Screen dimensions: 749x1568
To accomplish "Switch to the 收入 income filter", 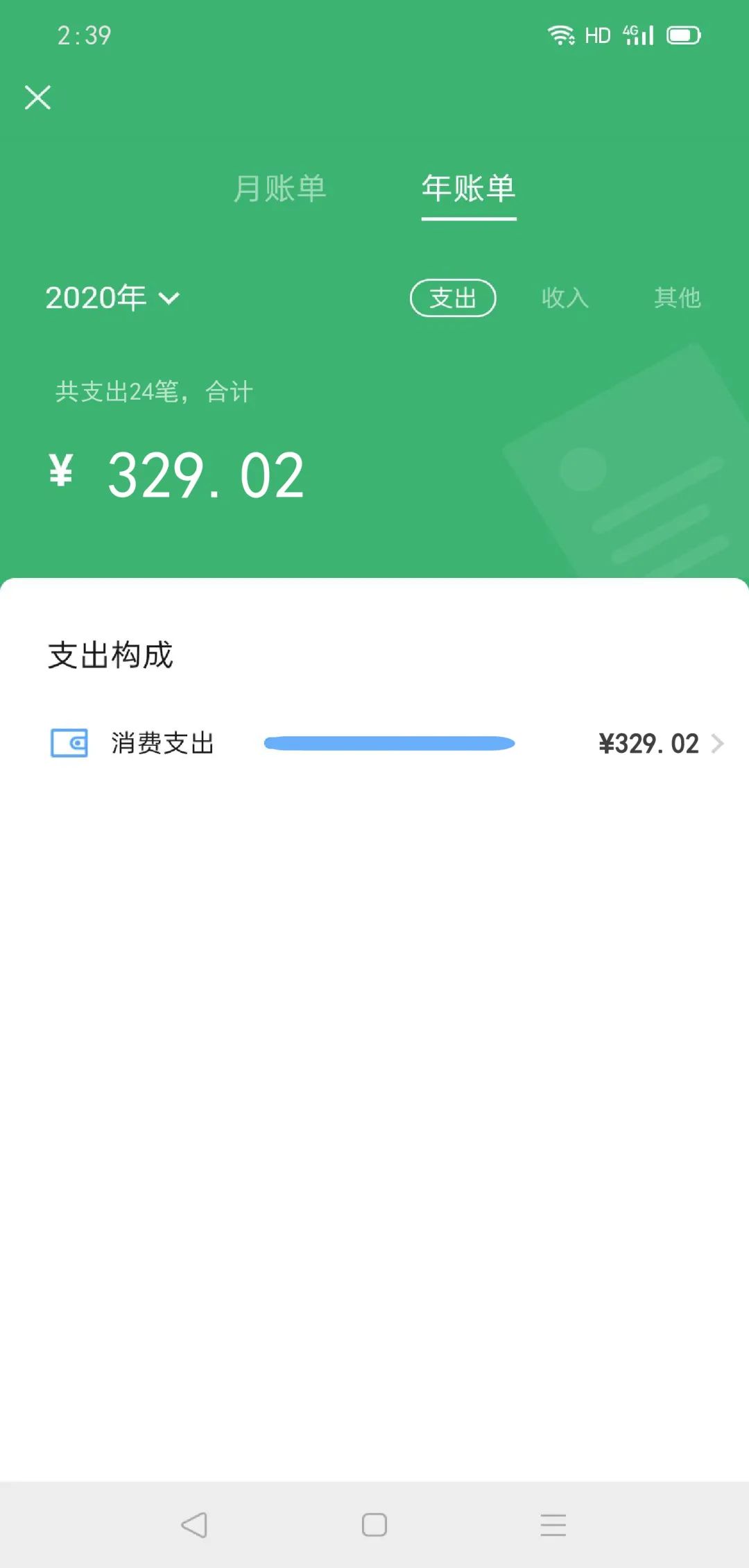I will (x=565, y=298).
